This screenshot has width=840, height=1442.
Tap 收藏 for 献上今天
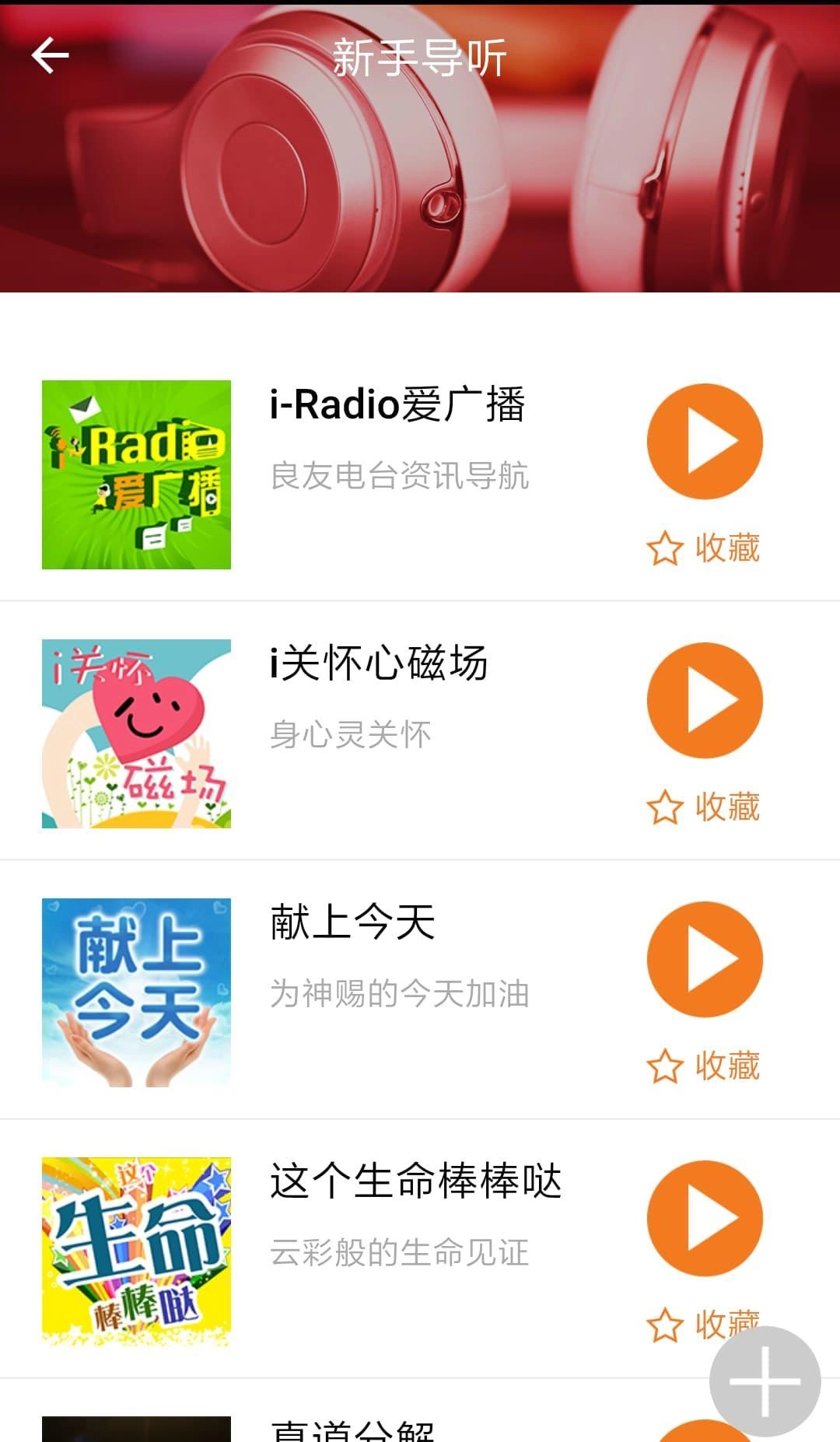click(703, 1066)
